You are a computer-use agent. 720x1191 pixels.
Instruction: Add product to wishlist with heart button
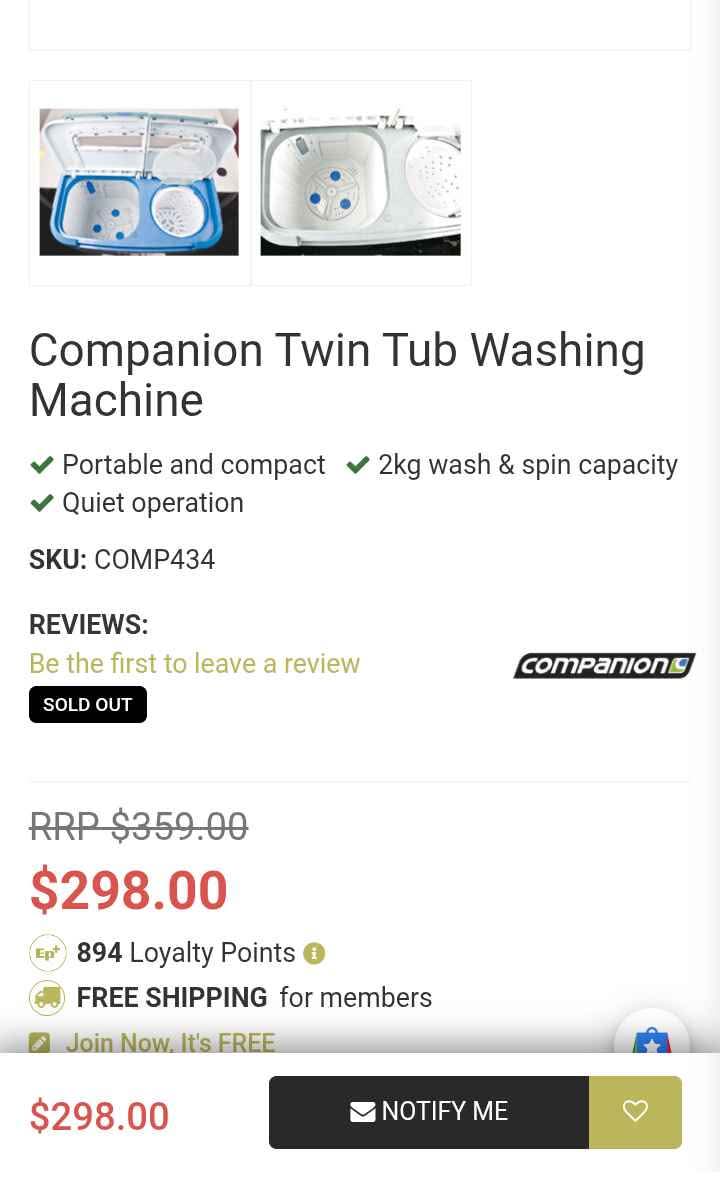[x=635, y=1112]
